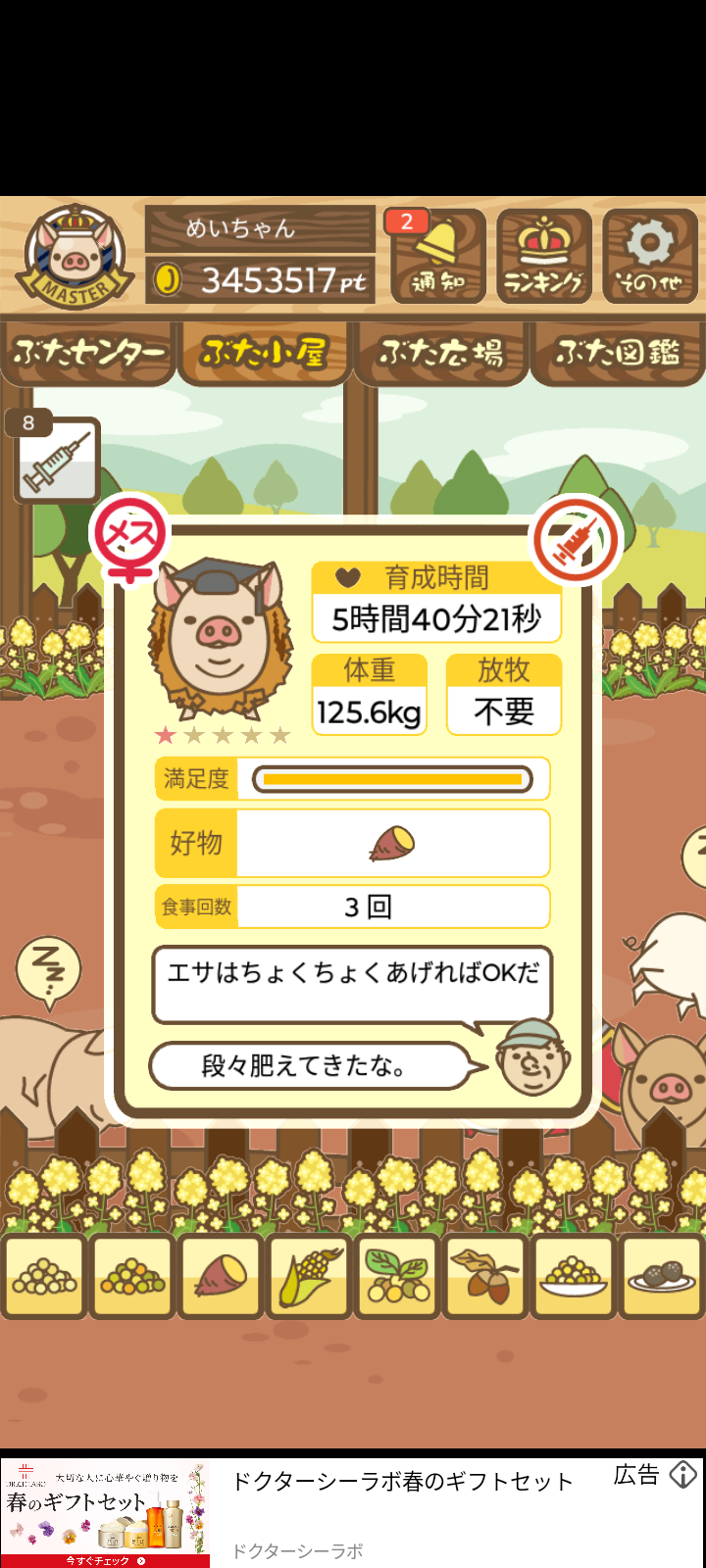Image resolution: width=706 pixels, height=1568 pixels.
Task: Open the ad info icon next to 広告
Action: click(x=683, y=1475)
